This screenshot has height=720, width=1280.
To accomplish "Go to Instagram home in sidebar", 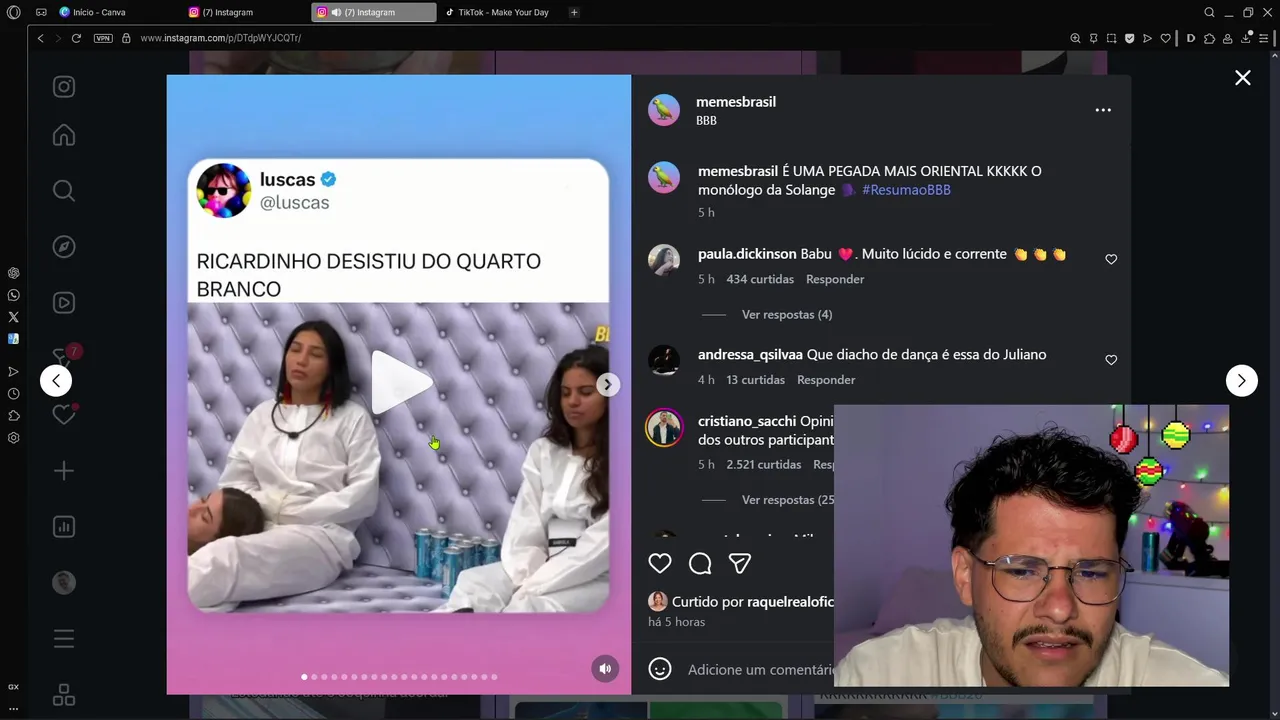I will point(64,135).
